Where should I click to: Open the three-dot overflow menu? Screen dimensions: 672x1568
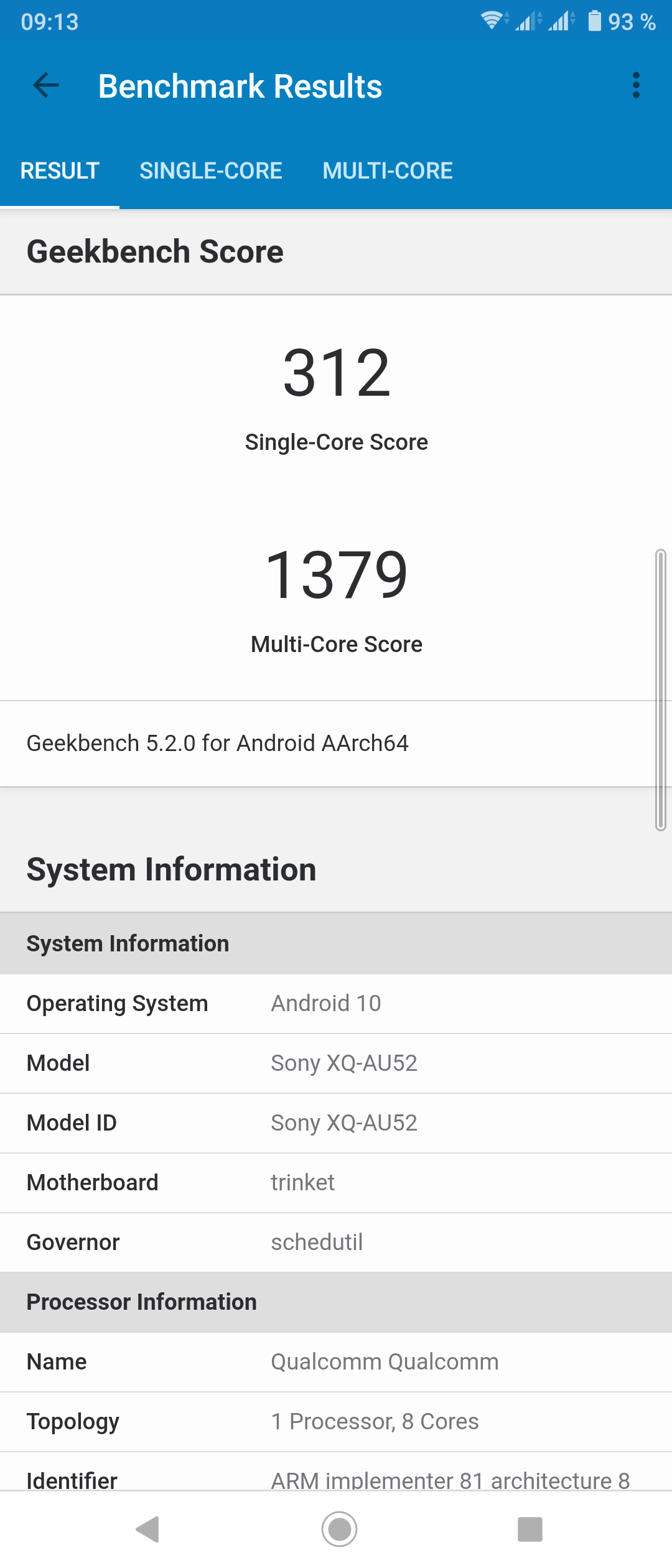point(635,85)
